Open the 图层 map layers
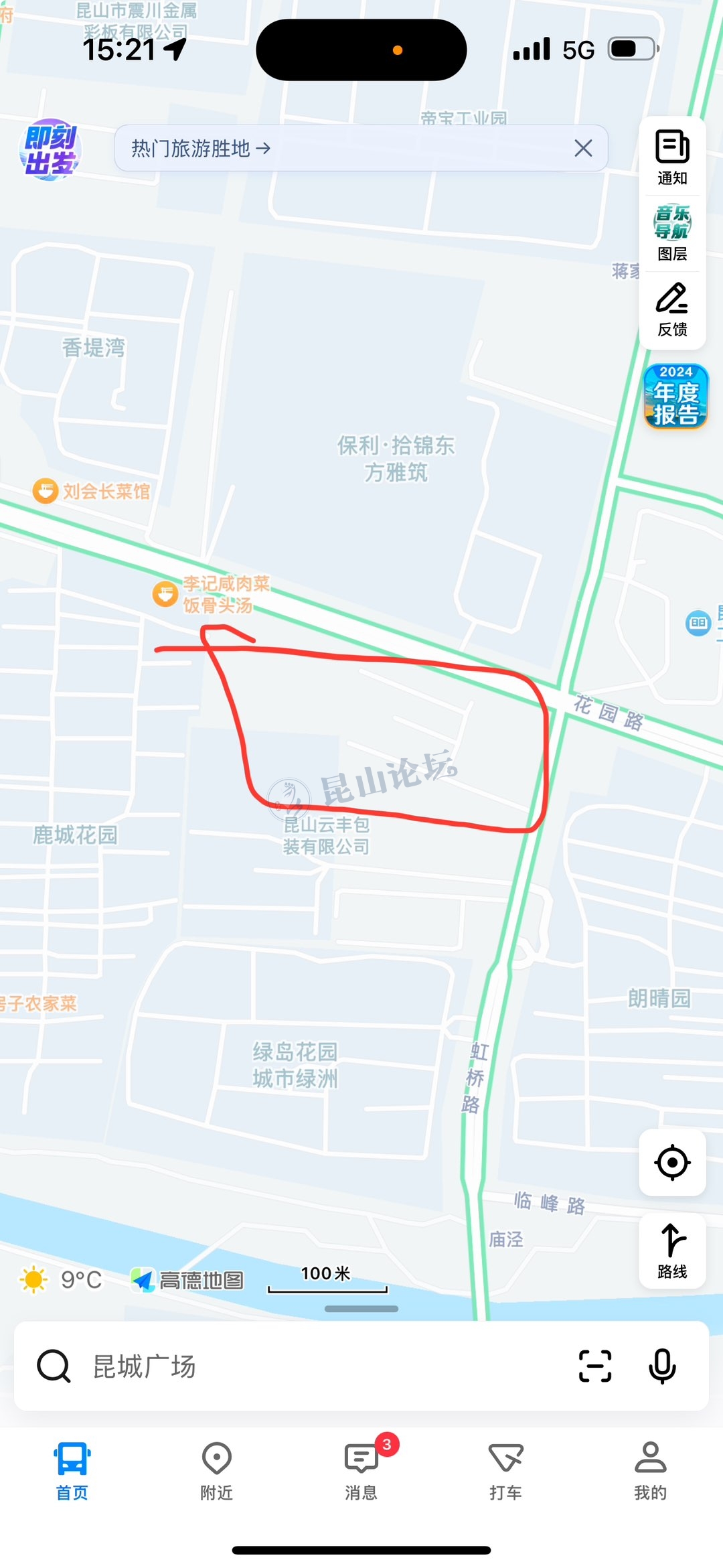Image resolution: width=723 pixels, height=1568 pixels. pos(672,233)
